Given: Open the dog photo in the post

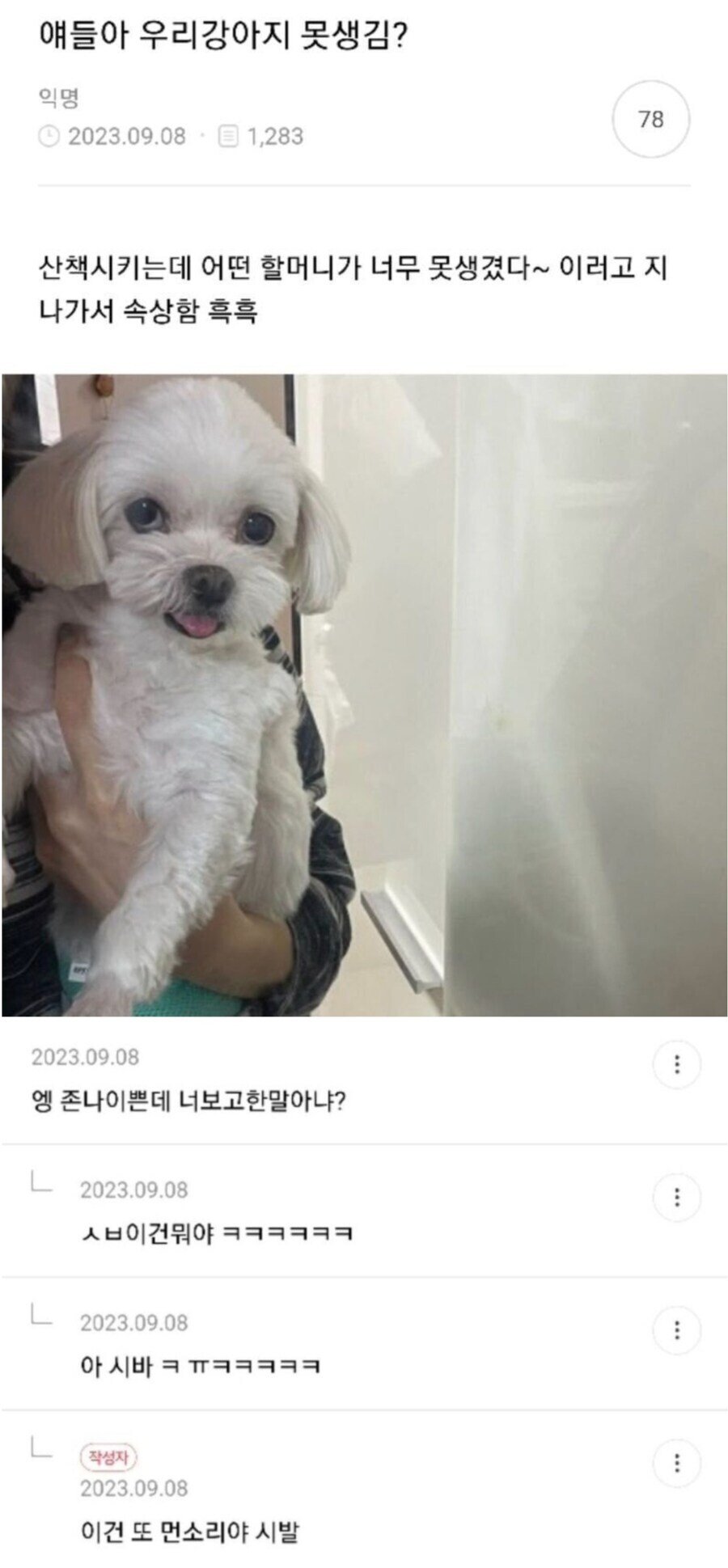Looking at the screenshot, I should [364, 694].
